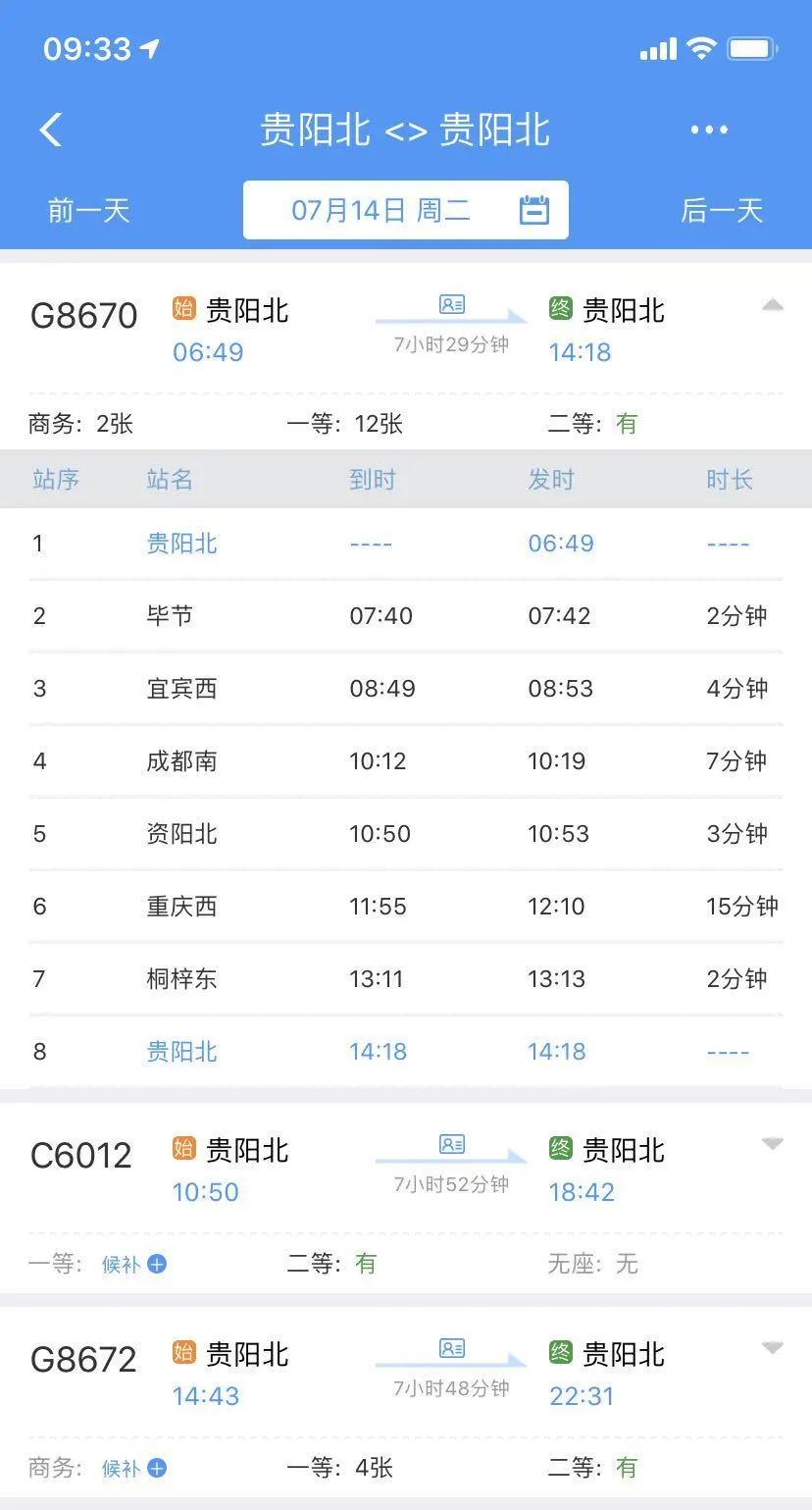Screen dimensions: 812x1510
Task: Open the date picker showing 07月14日 周二
Action: [406, 210]
